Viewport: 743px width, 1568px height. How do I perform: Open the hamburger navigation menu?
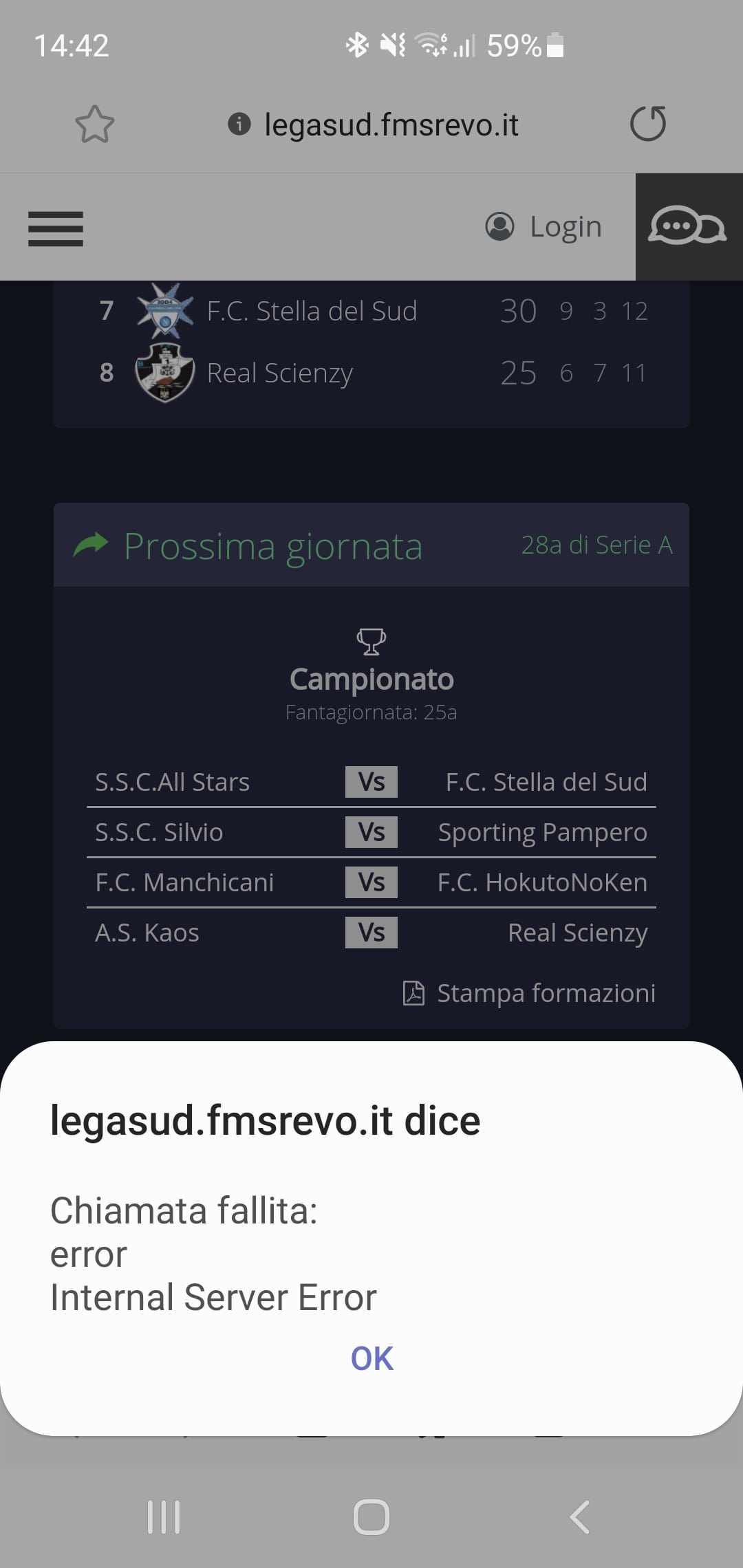(55, 230)
